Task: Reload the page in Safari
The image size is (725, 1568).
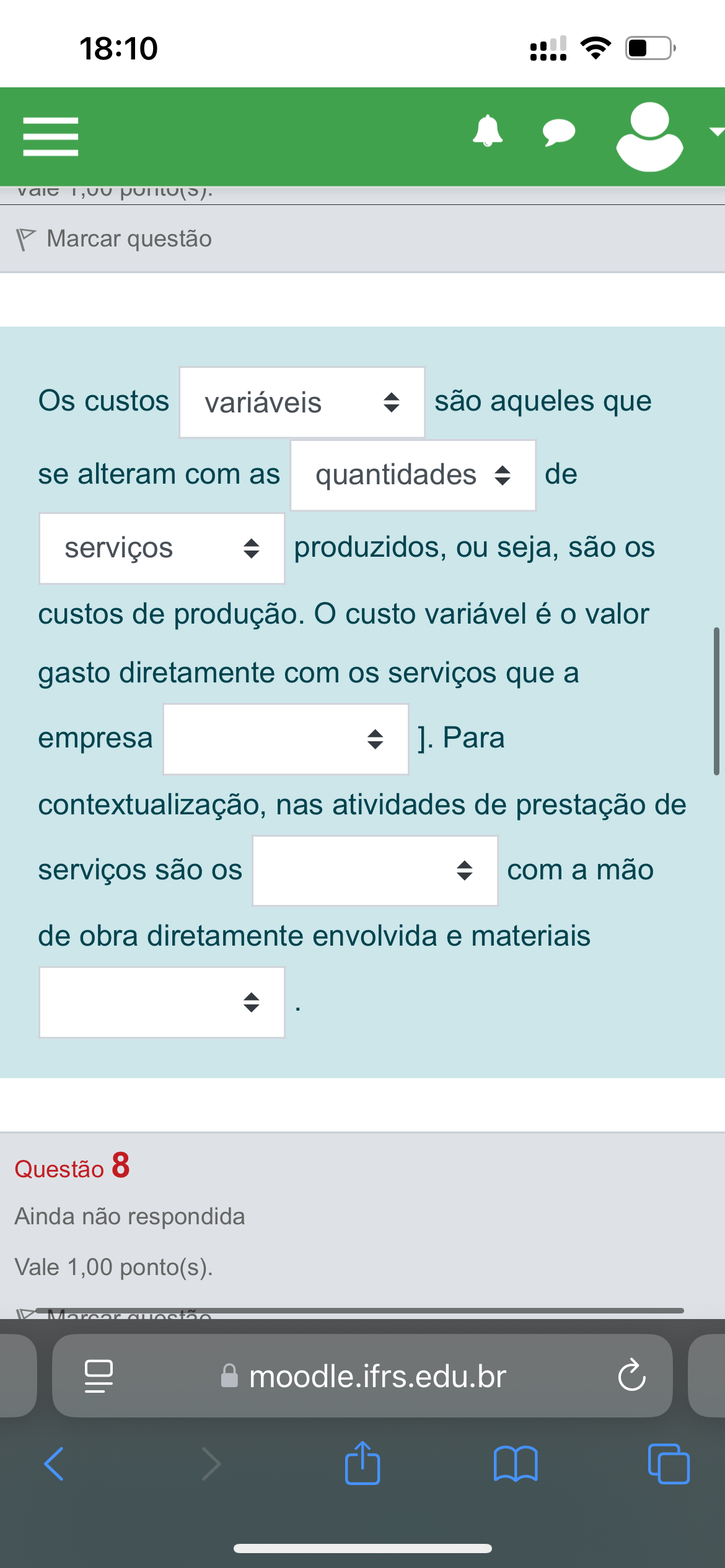Action: (x=631, y=1376)
